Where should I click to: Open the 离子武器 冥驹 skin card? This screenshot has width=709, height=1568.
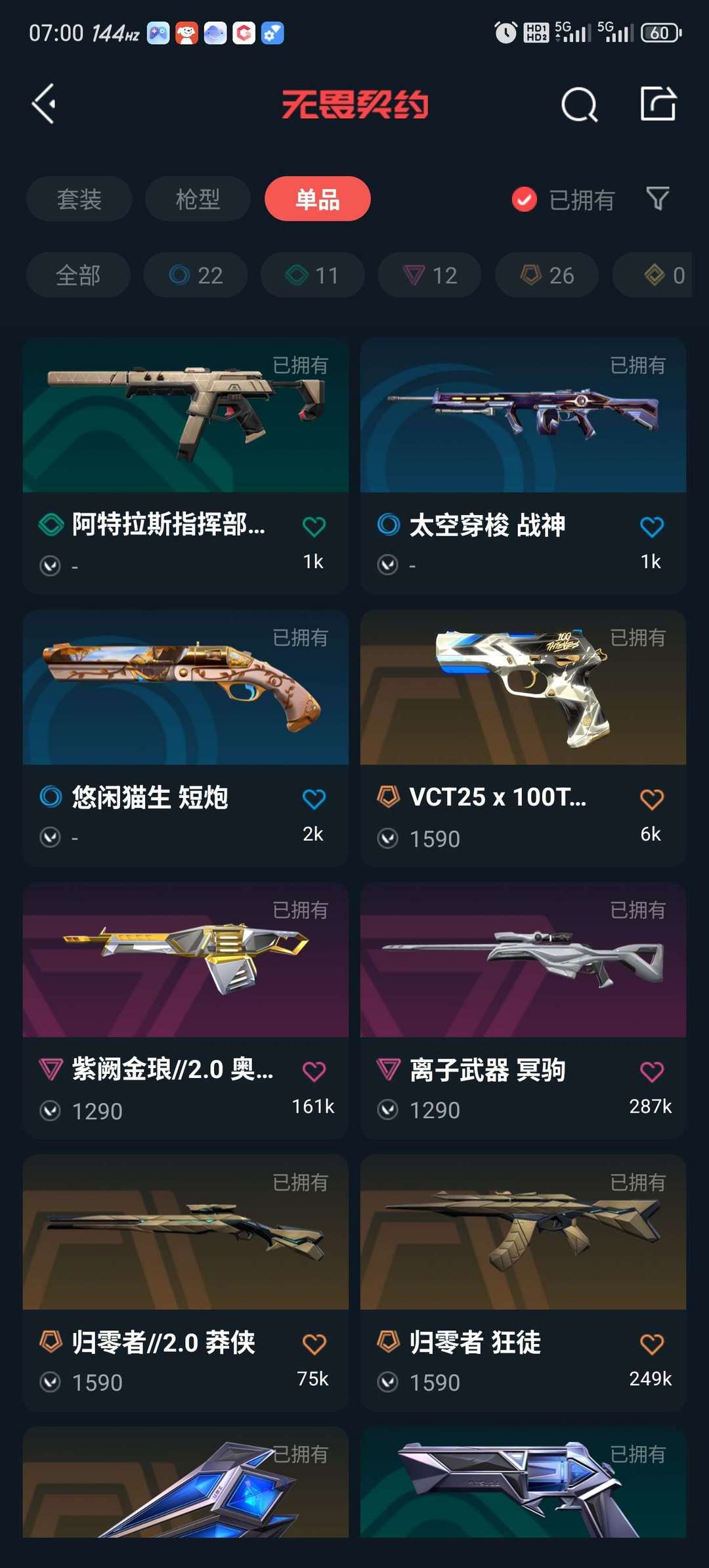[523, 1010]
